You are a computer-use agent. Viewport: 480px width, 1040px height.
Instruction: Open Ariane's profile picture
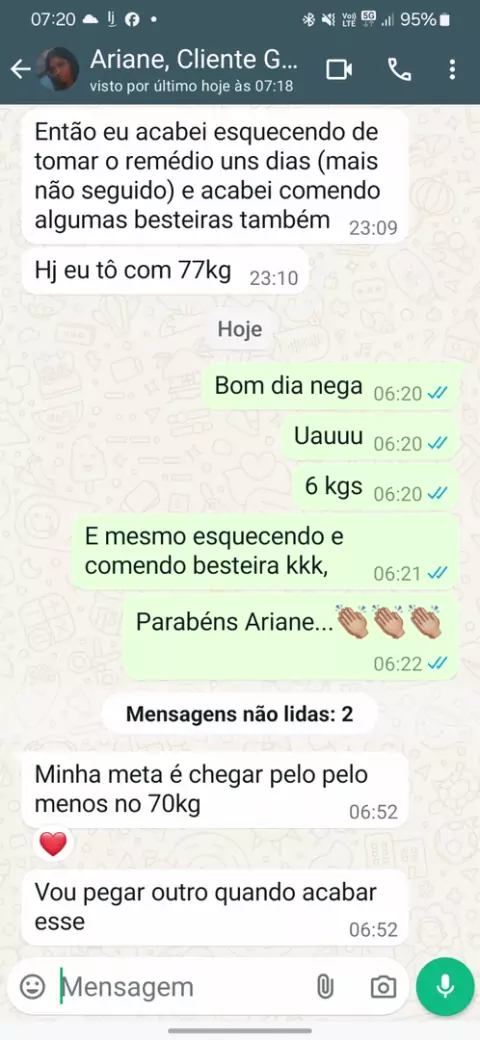click(58, 70)
